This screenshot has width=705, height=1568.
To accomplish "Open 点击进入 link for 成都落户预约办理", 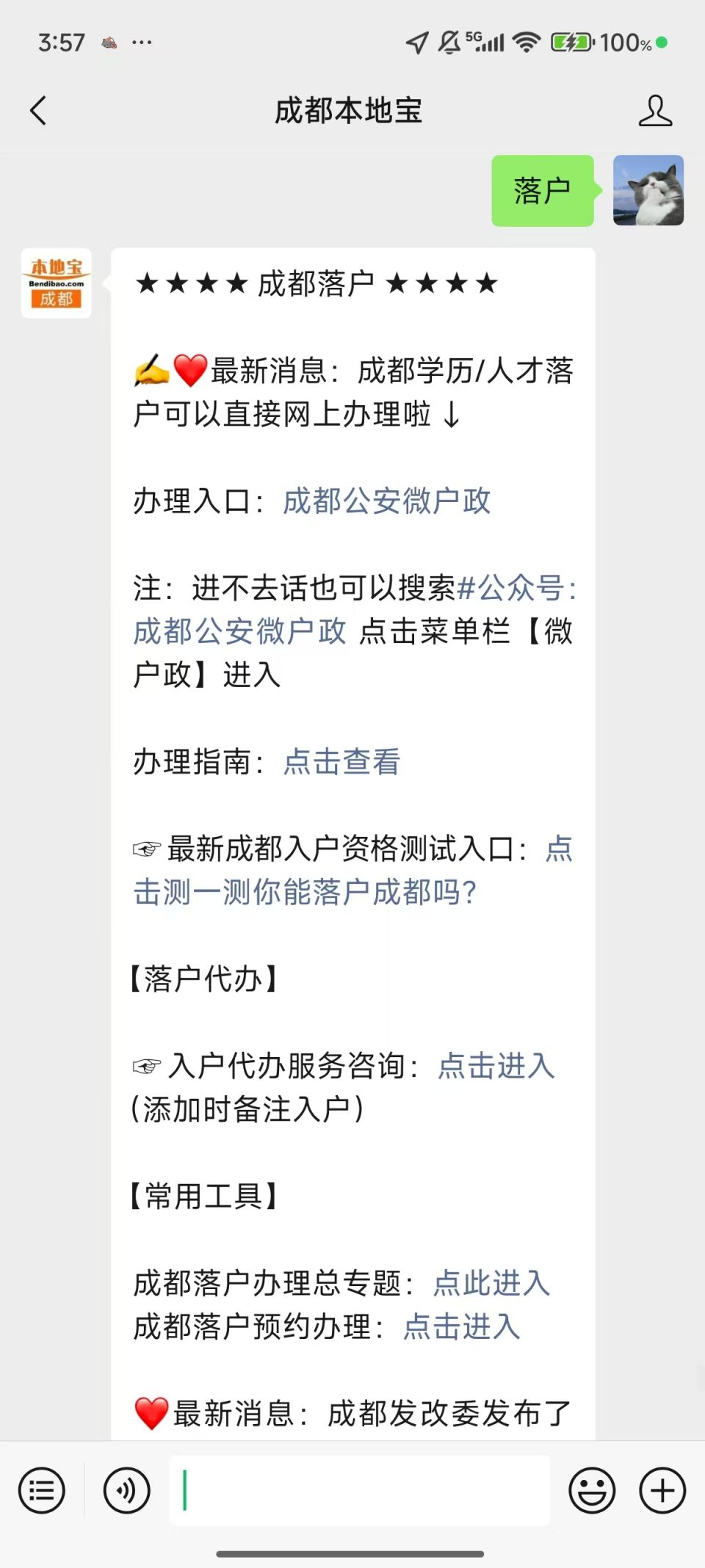I will pos(462,1326).
